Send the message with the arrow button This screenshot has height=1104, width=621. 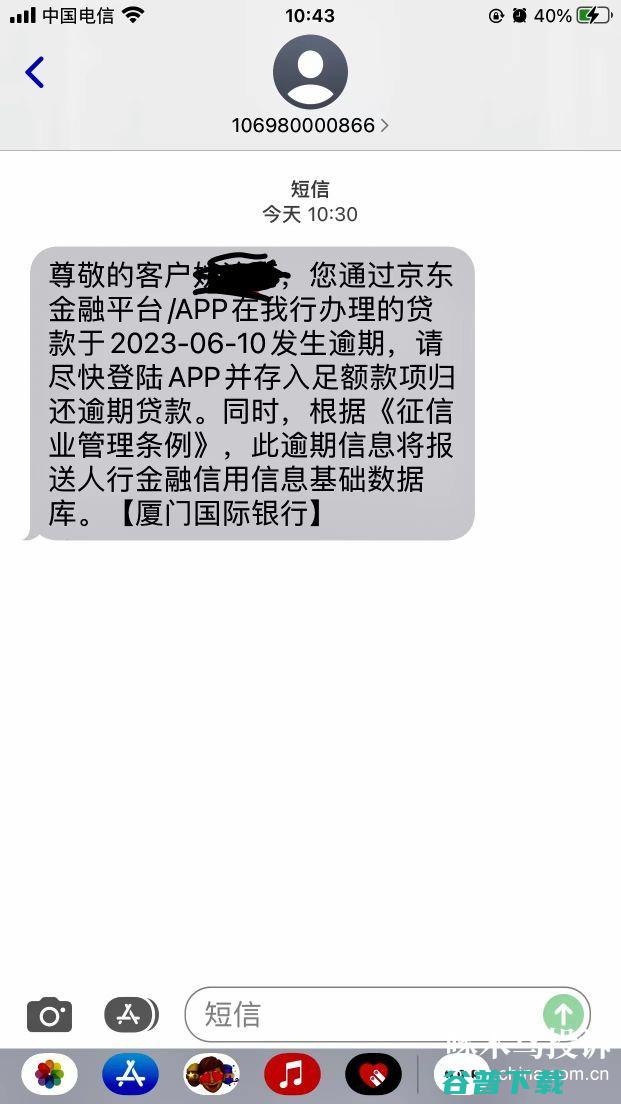563,1014
